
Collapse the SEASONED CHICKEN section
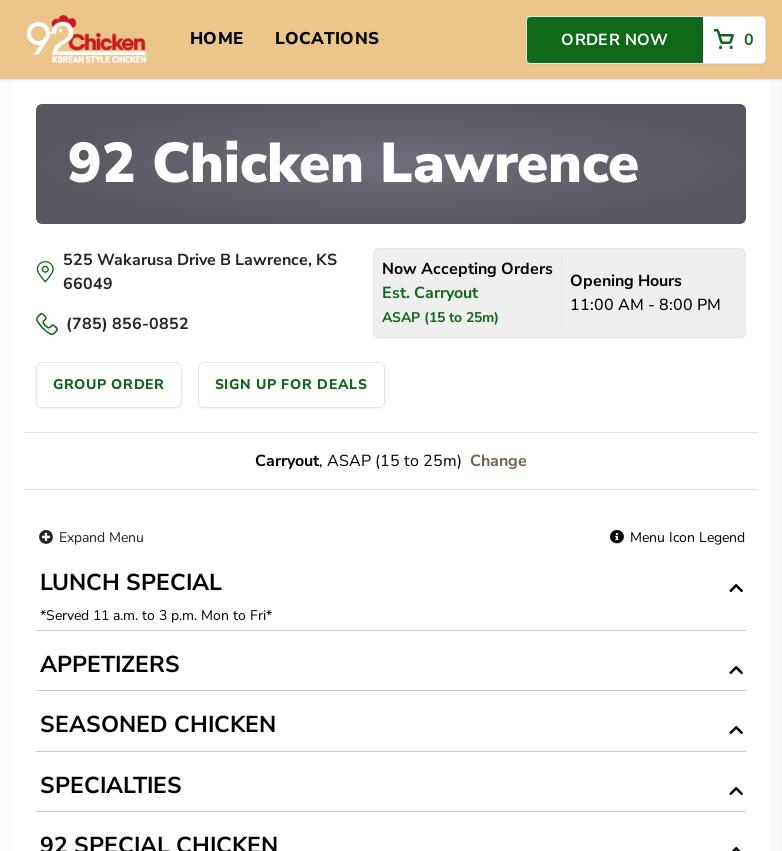click(x=736, y=731)
